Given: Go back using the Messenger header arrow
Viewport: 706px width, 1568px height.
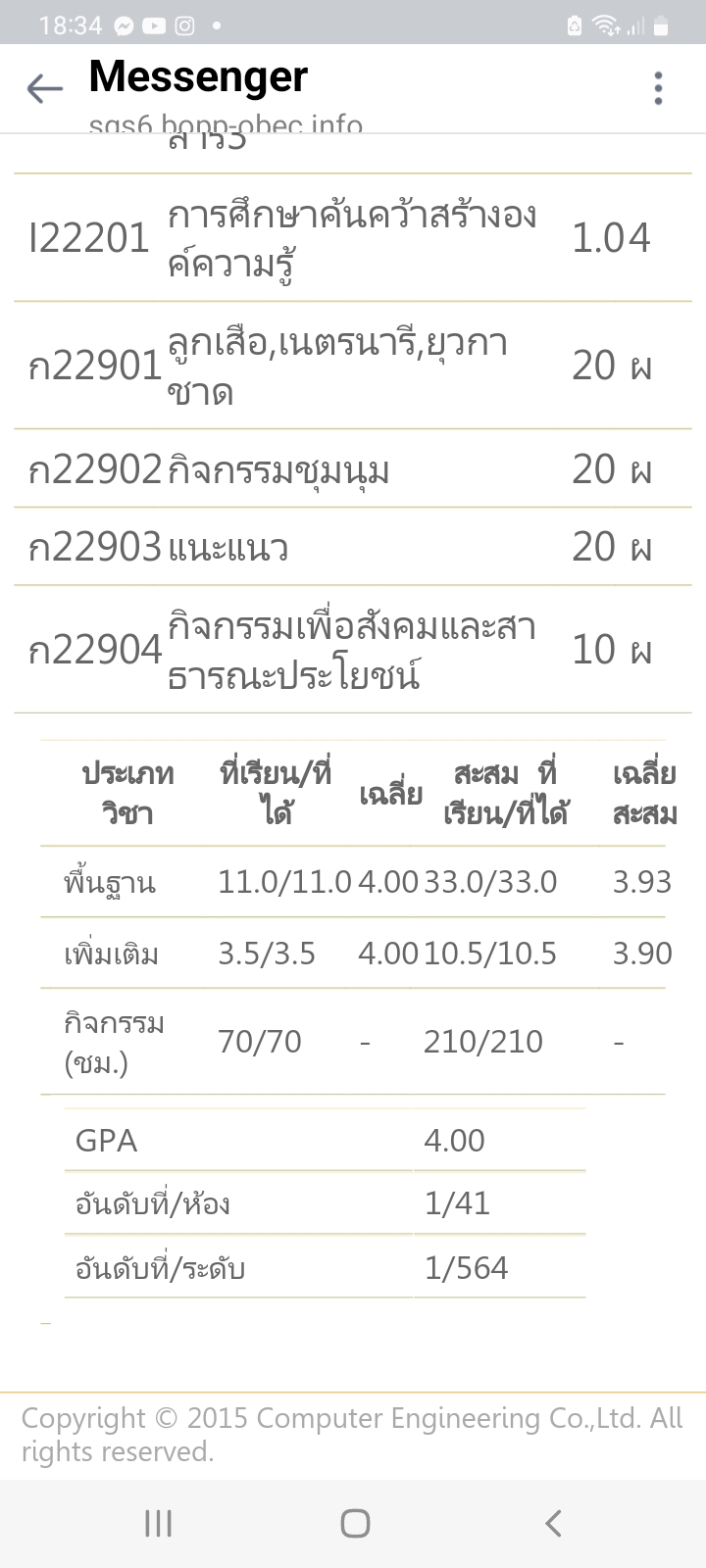Looking at the screenshot, I should (44, 89).
